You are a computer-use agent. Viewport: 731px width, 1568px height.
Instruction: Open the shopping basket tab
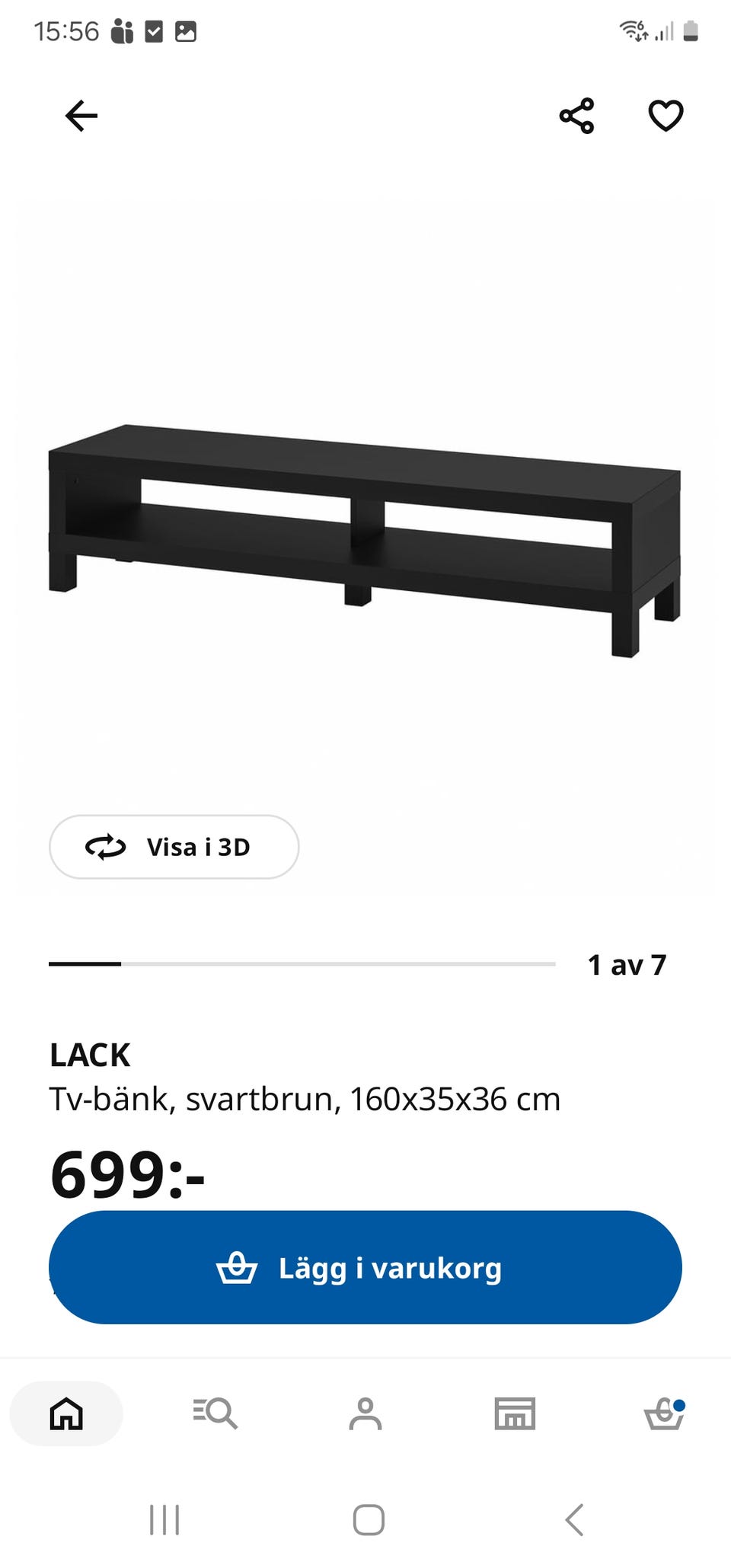[664, 1413]
